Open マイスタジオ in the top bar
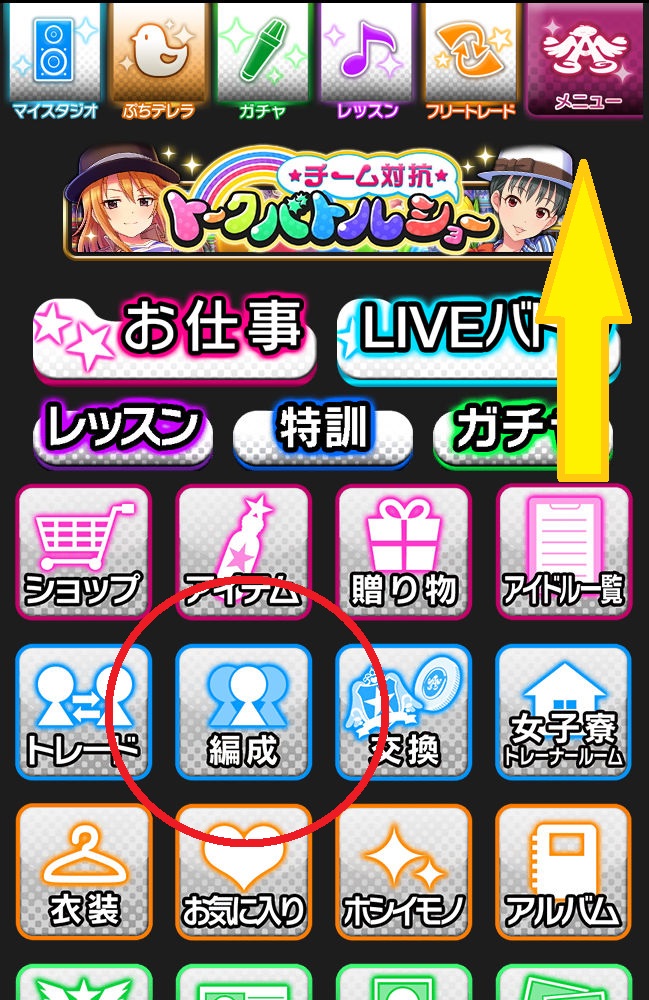The height and width of the screenshot is (1000, 649). click(54, 60)
